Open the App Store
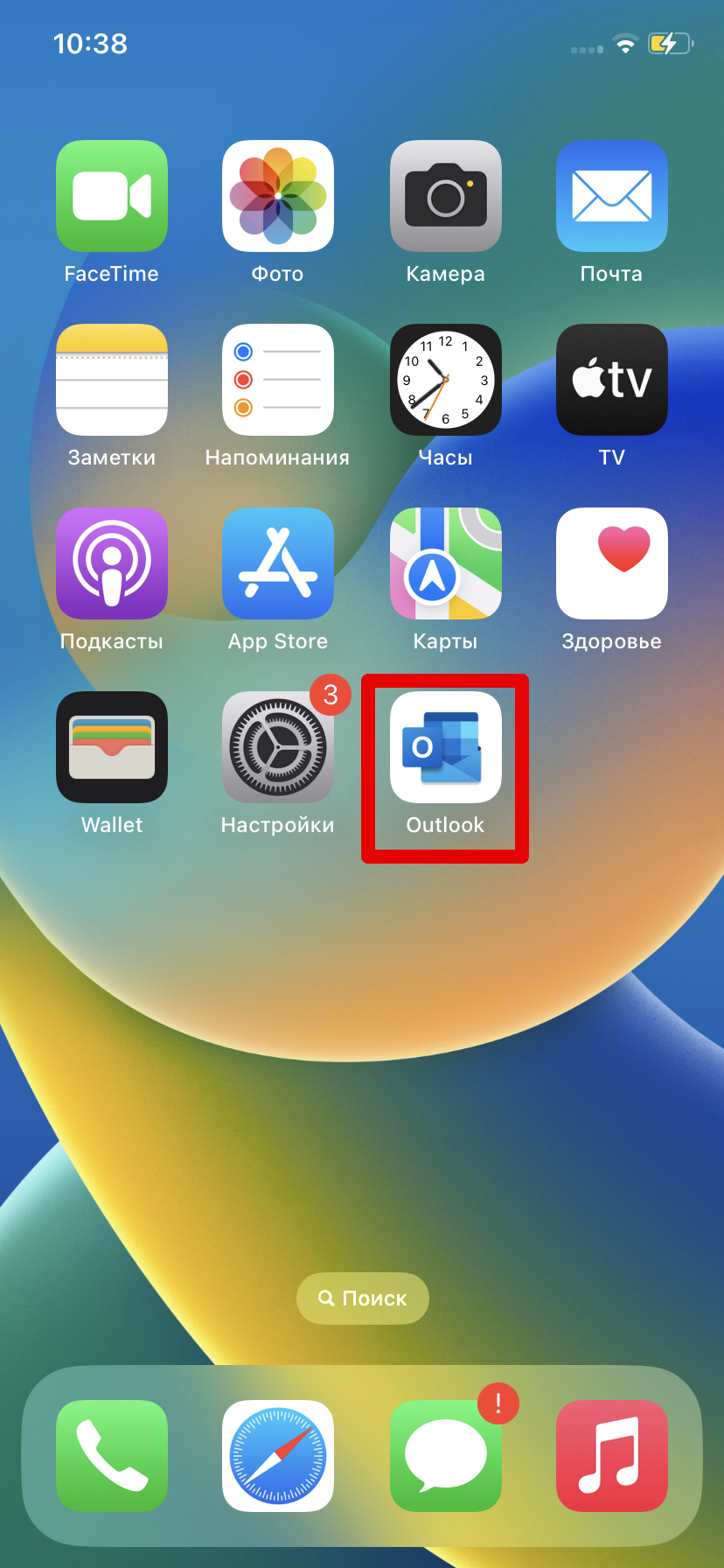Viewport: 724px width, 1568px height. [277, 563]
